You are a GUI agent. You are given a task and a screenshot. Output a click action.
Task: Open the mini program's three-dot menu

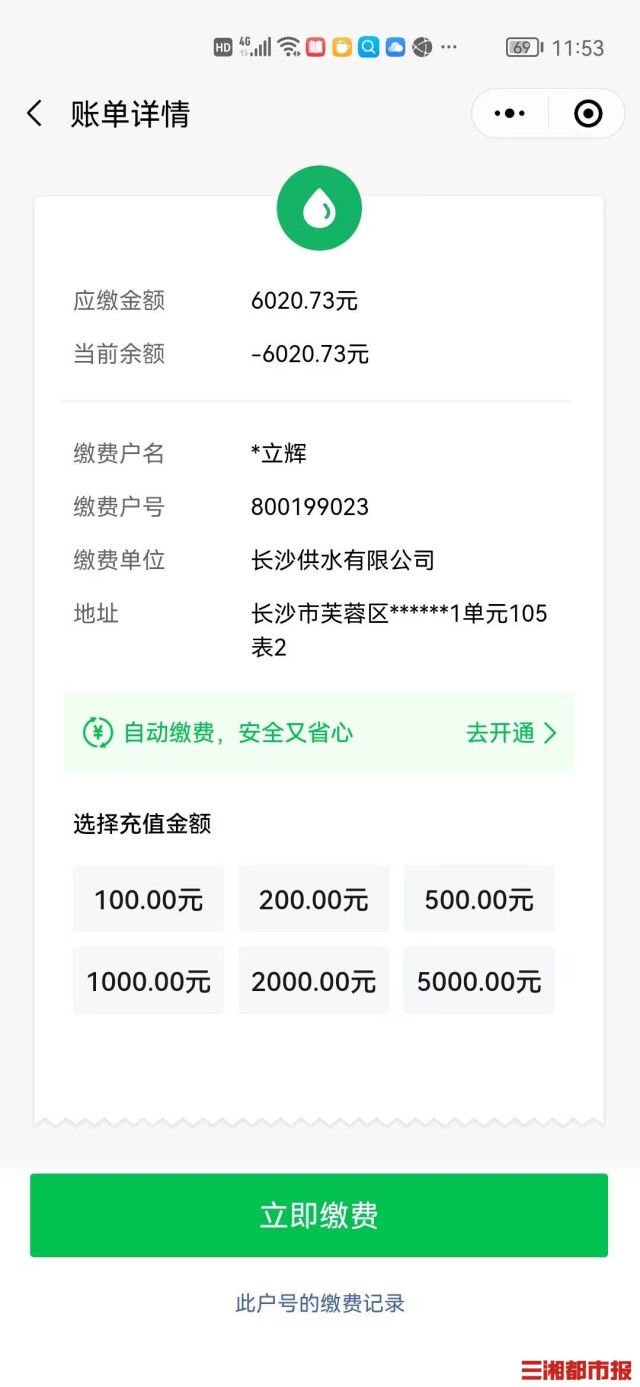click(x=510, y=114)
